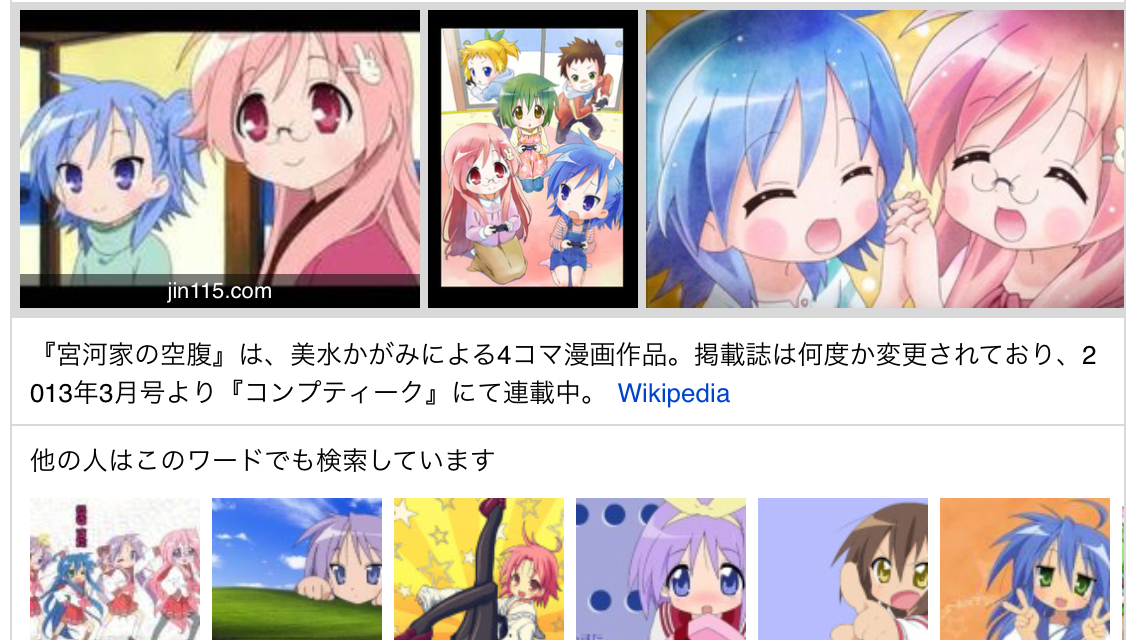Select related search with yellow starburst background
The height and width of the screenshot is (640, 1136).
pyautogui.click(x=479, y=568)
